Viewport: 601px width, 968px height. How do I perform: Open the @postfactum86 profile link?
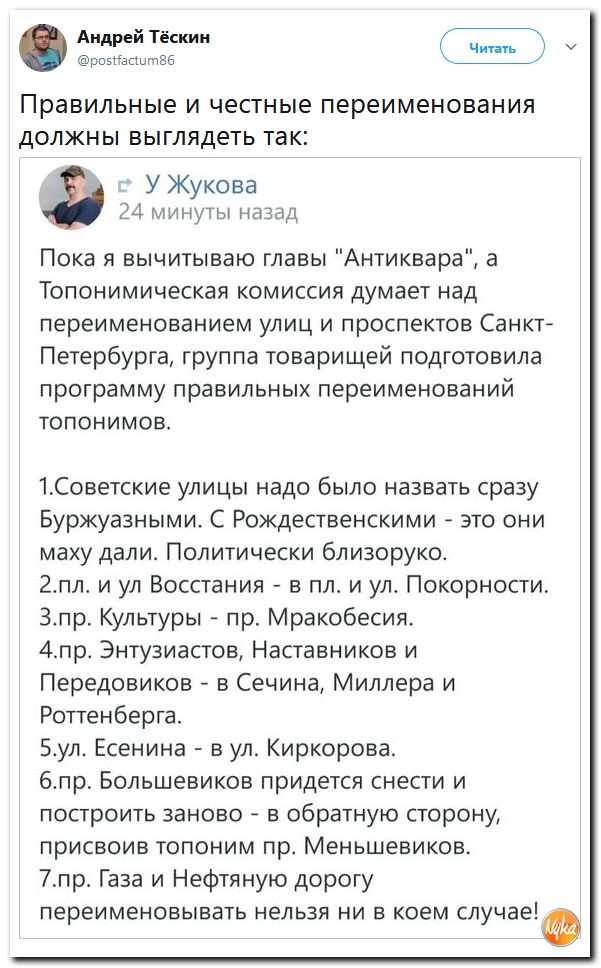tap(126, 60)
